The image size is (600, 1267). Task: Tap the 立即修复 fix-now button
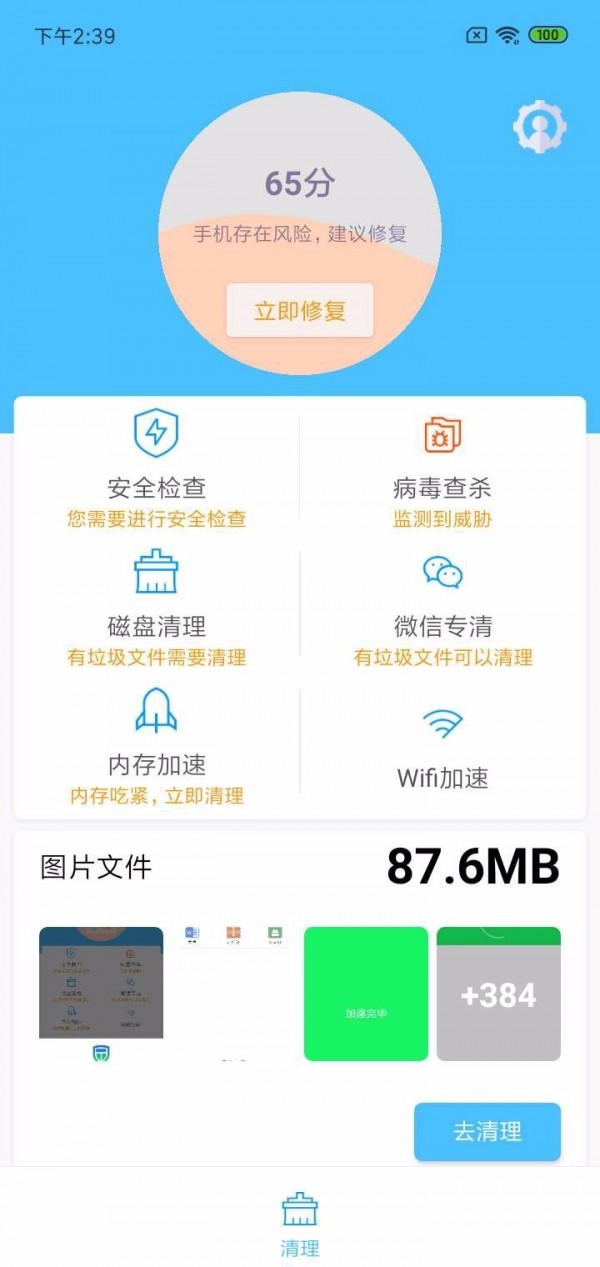pyautogui.click(x=300, y=310)
